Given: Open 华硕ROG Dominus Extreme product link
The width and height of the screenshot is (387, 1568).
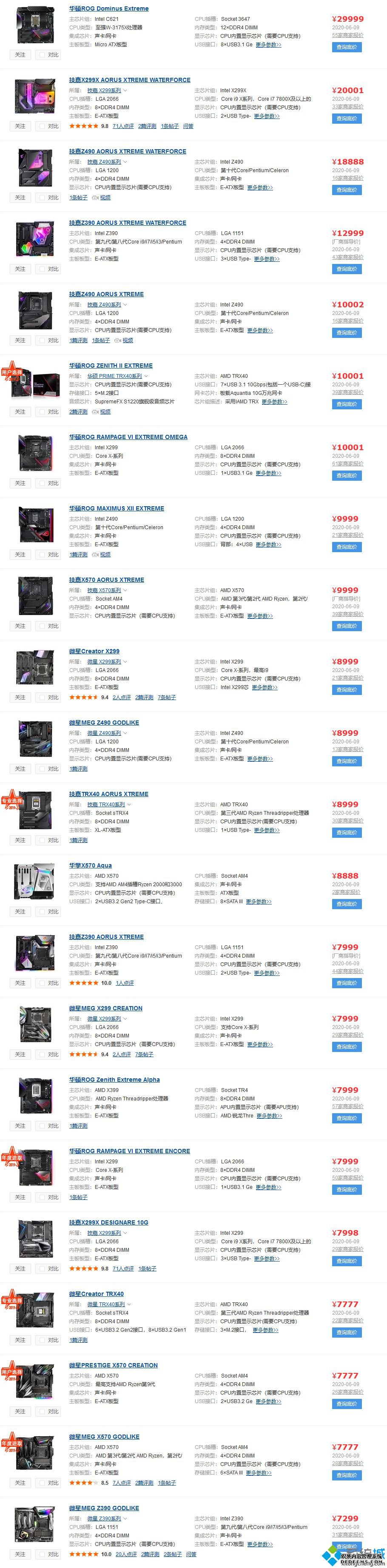Looking at the screenshot, I should [108, 9].
